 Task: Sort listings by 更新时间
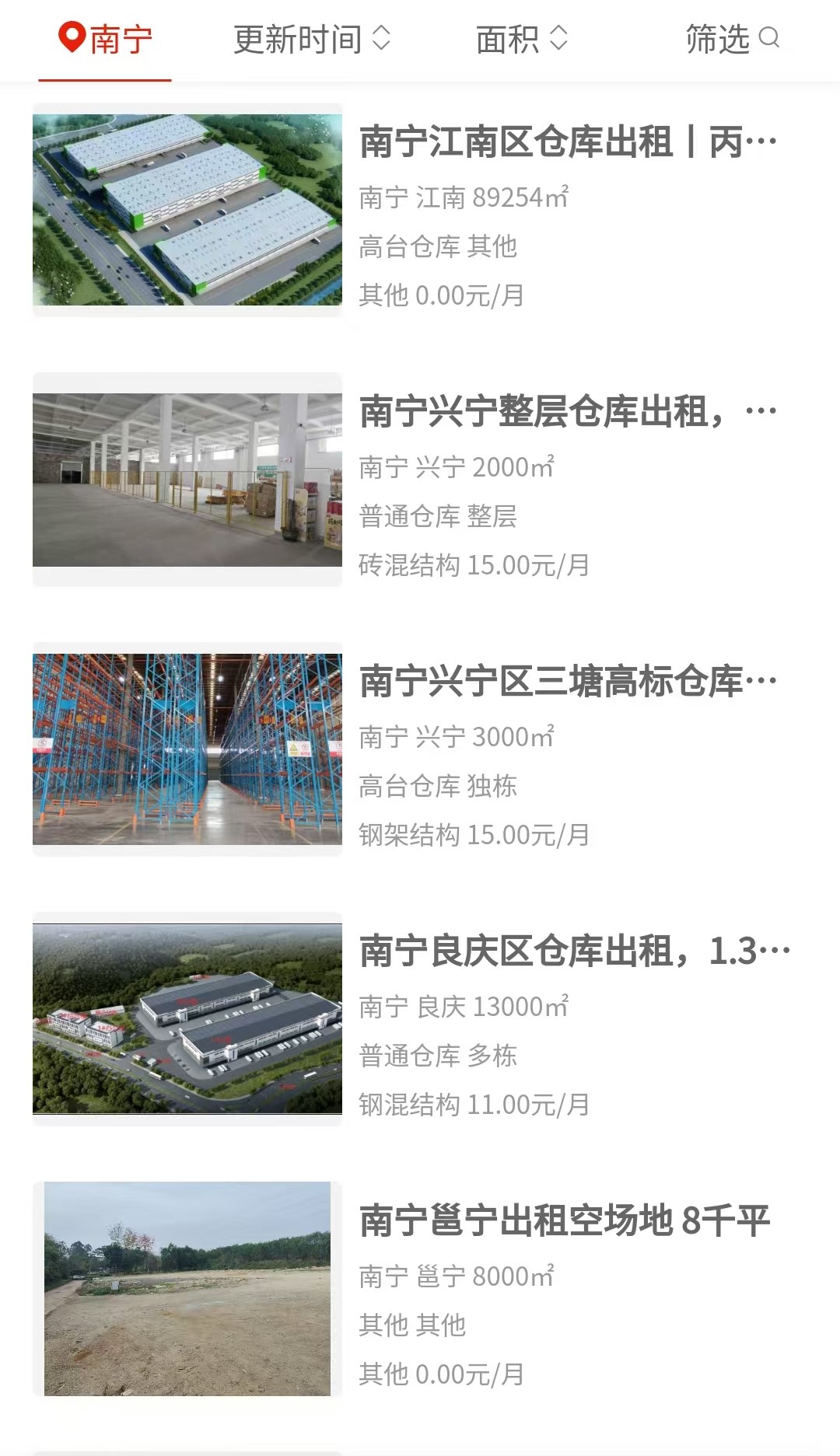312,39
